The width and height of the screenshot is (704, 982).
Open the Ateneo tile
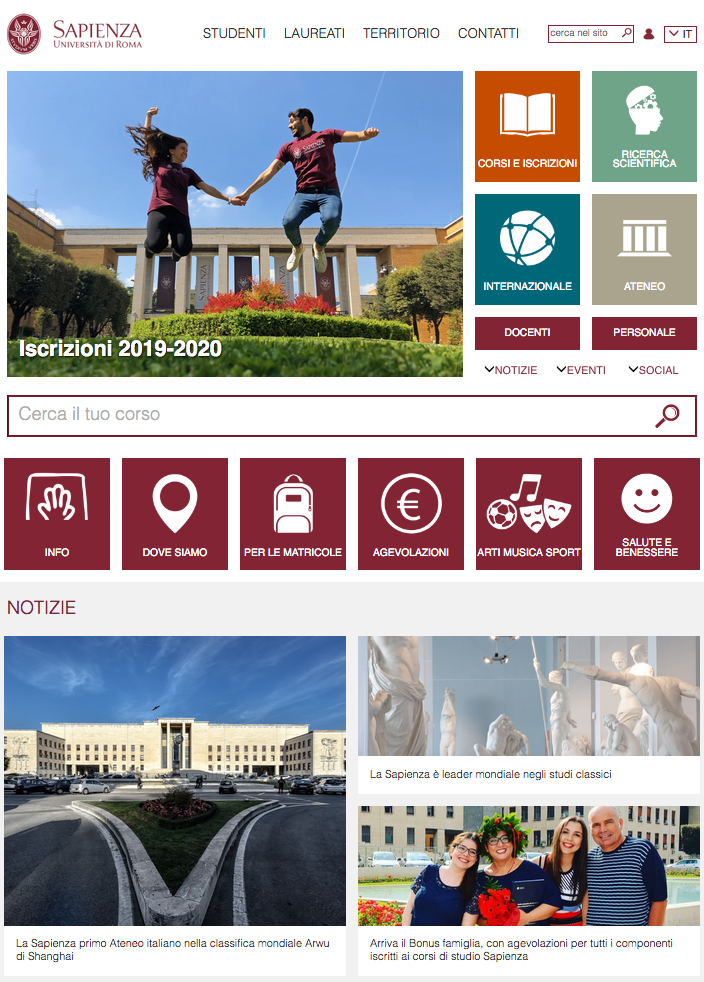point(644,249)
